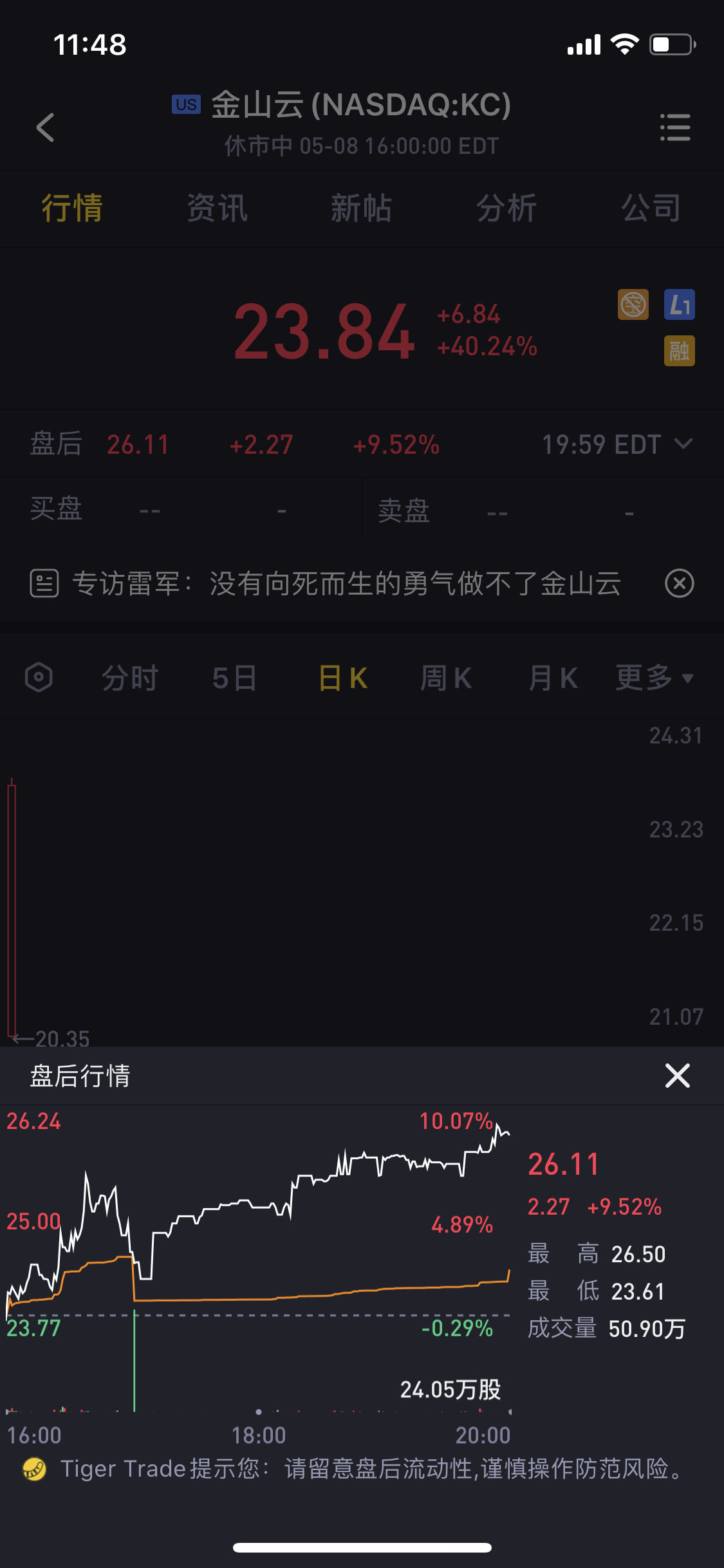Select the 月K chart view
The width and height of the screenshot is (724, 1568).
pyautogui.click(x=553, y=678)
